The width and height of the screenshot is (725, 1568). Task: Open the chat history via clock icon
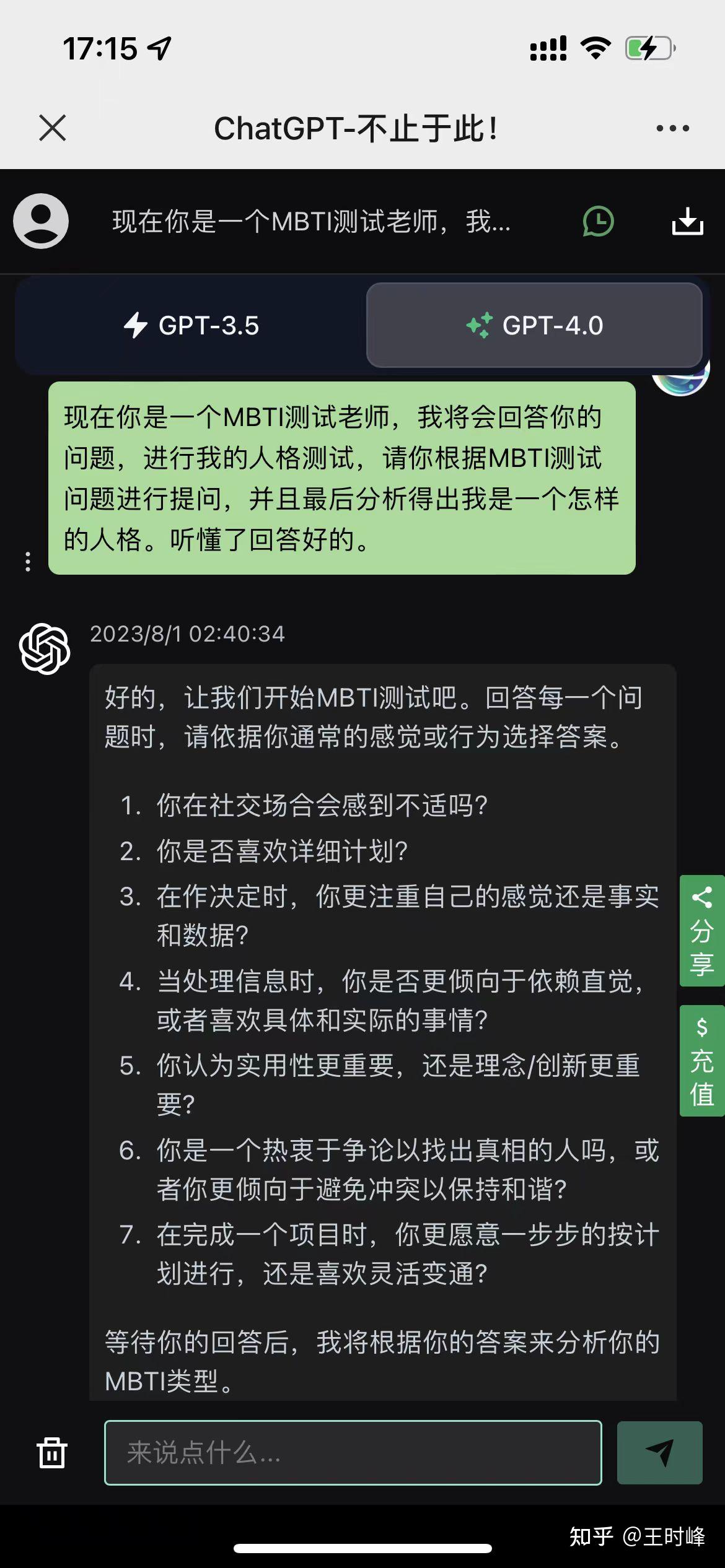598,222
